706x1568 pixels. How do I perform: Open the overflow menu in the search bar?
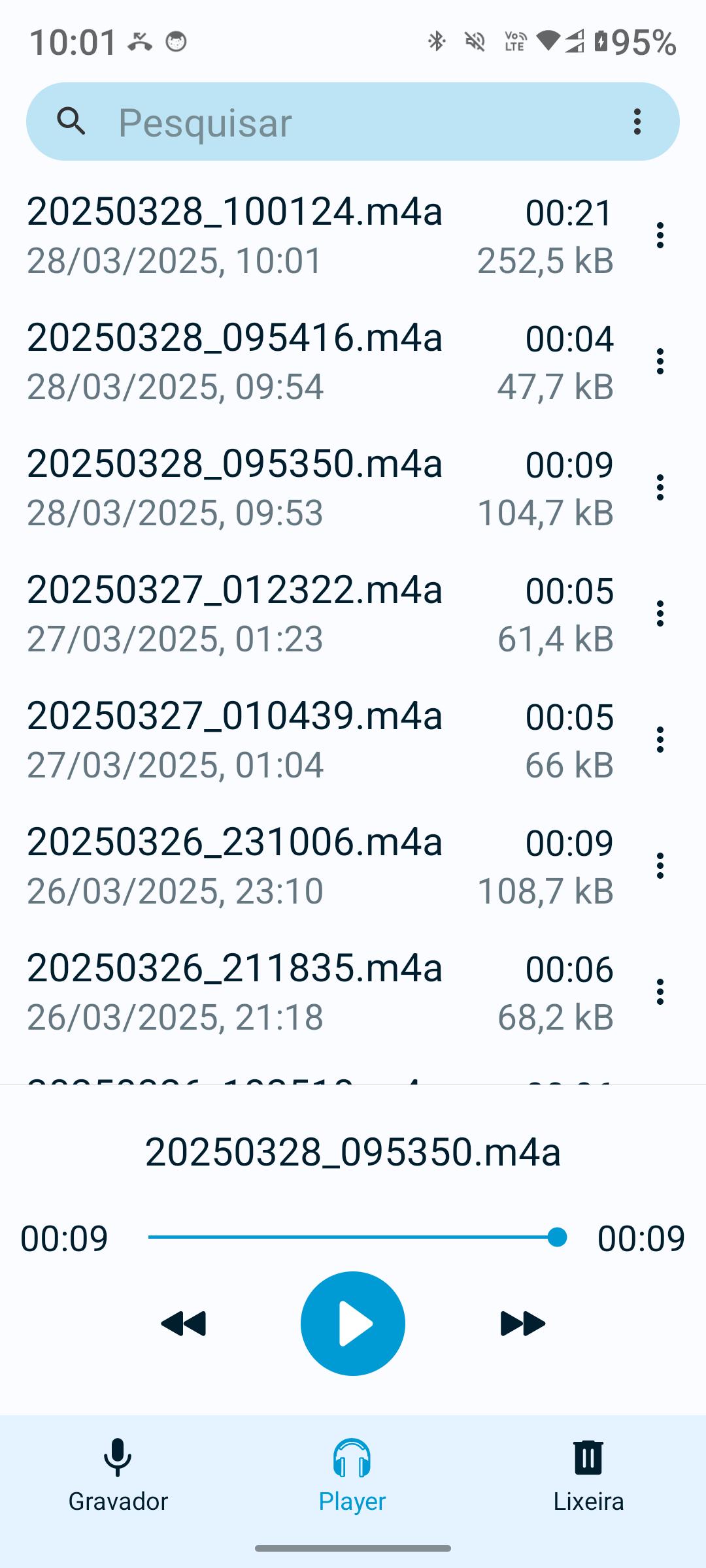pyautogui.click(x=637, y=122)
